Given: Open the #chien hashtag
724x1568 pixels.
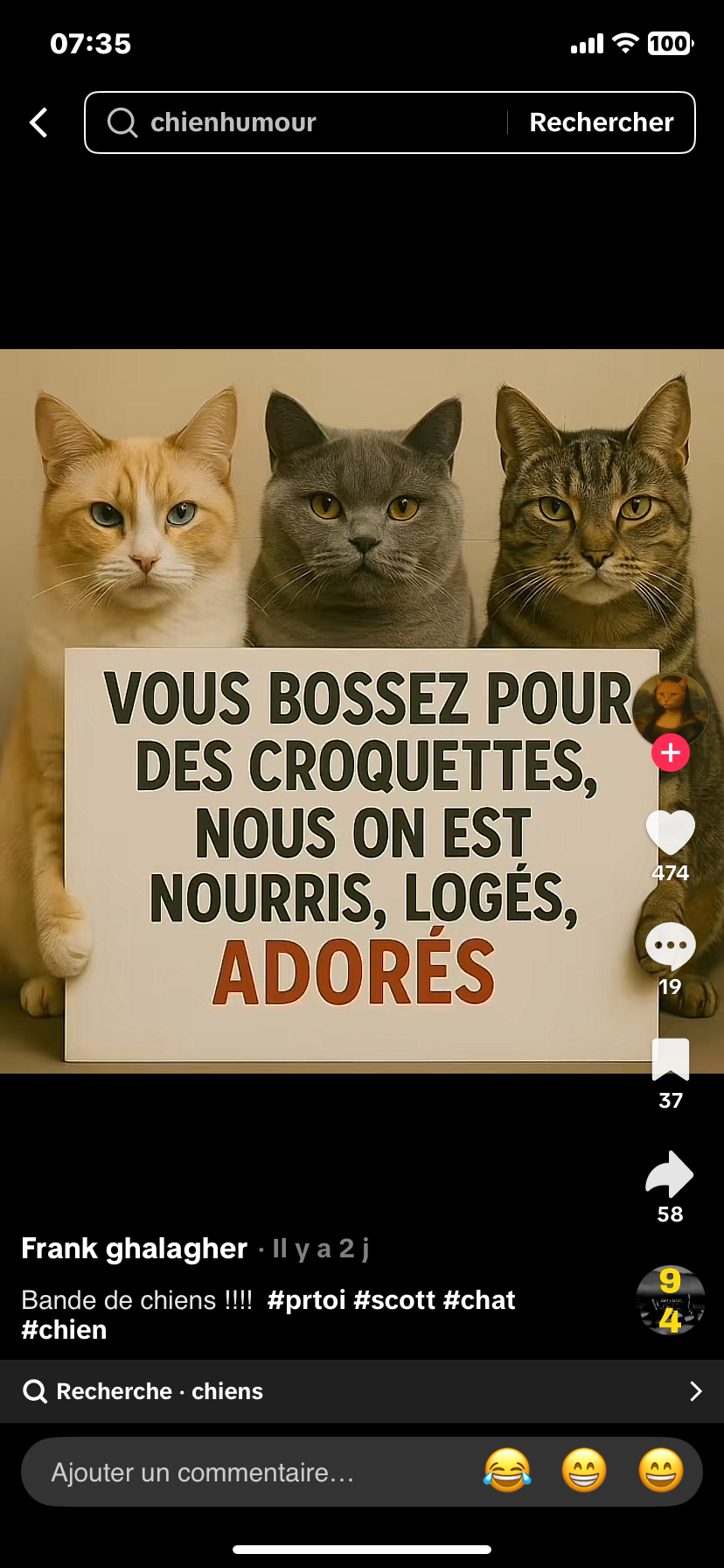Looking at the screenshot, I should (x=64, y=1330).
